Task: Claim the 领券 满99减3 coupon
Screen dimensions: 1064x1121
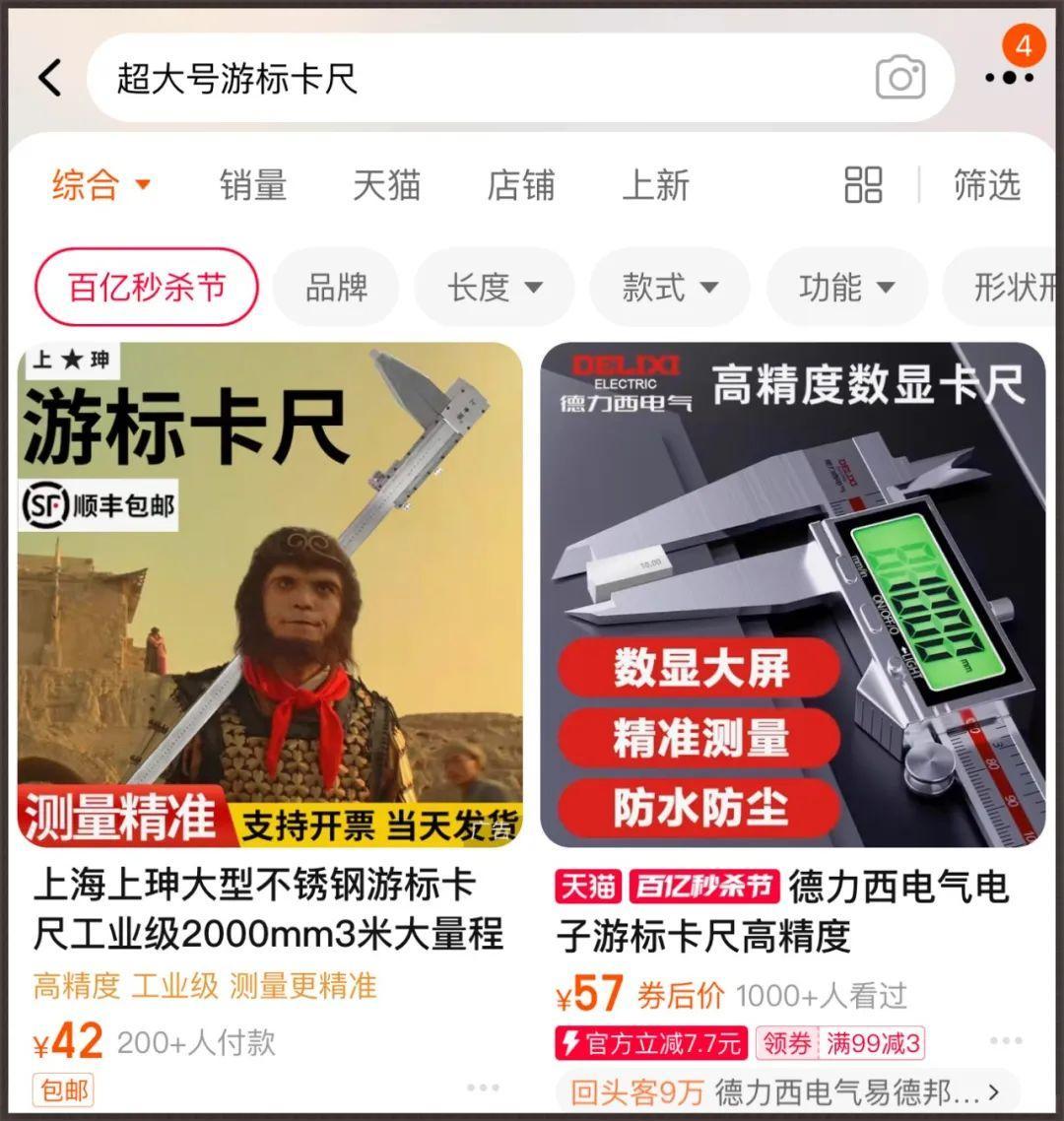Action: pyautogui.click(x=840, y=1043)
